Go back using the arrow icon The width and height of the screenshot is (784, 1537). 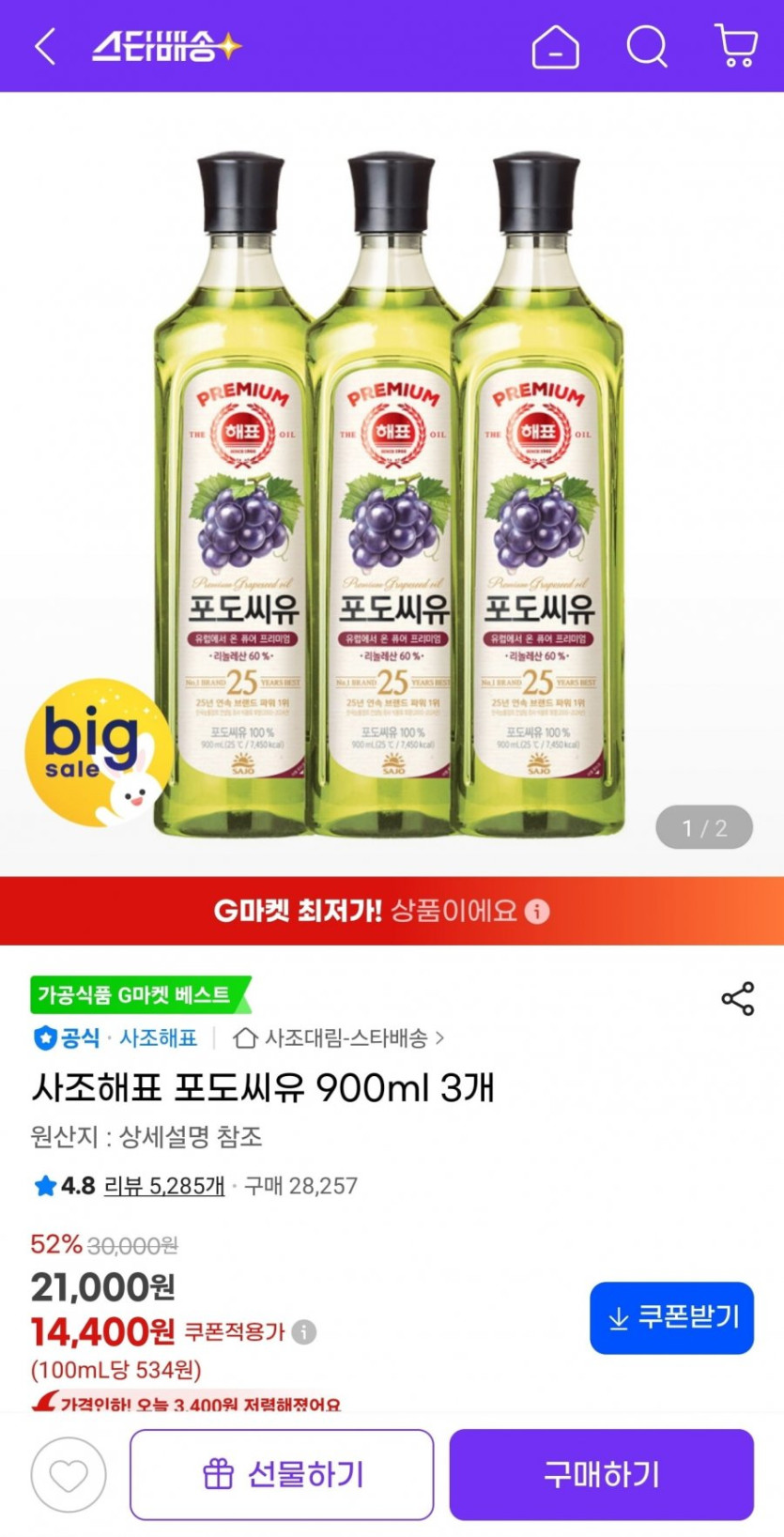(x=45, y=46)
